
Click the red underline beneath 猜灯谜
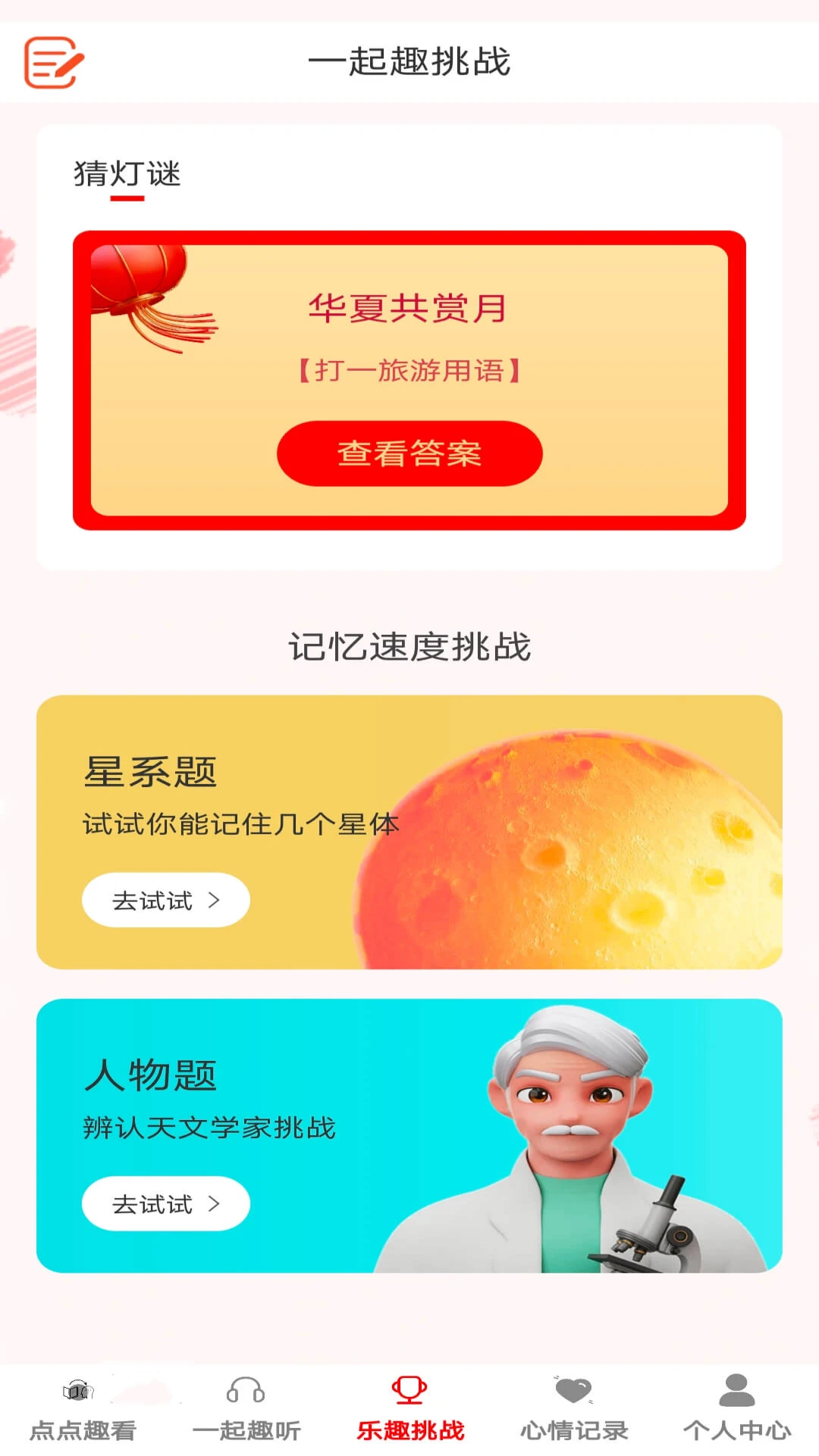click(126, 199)
